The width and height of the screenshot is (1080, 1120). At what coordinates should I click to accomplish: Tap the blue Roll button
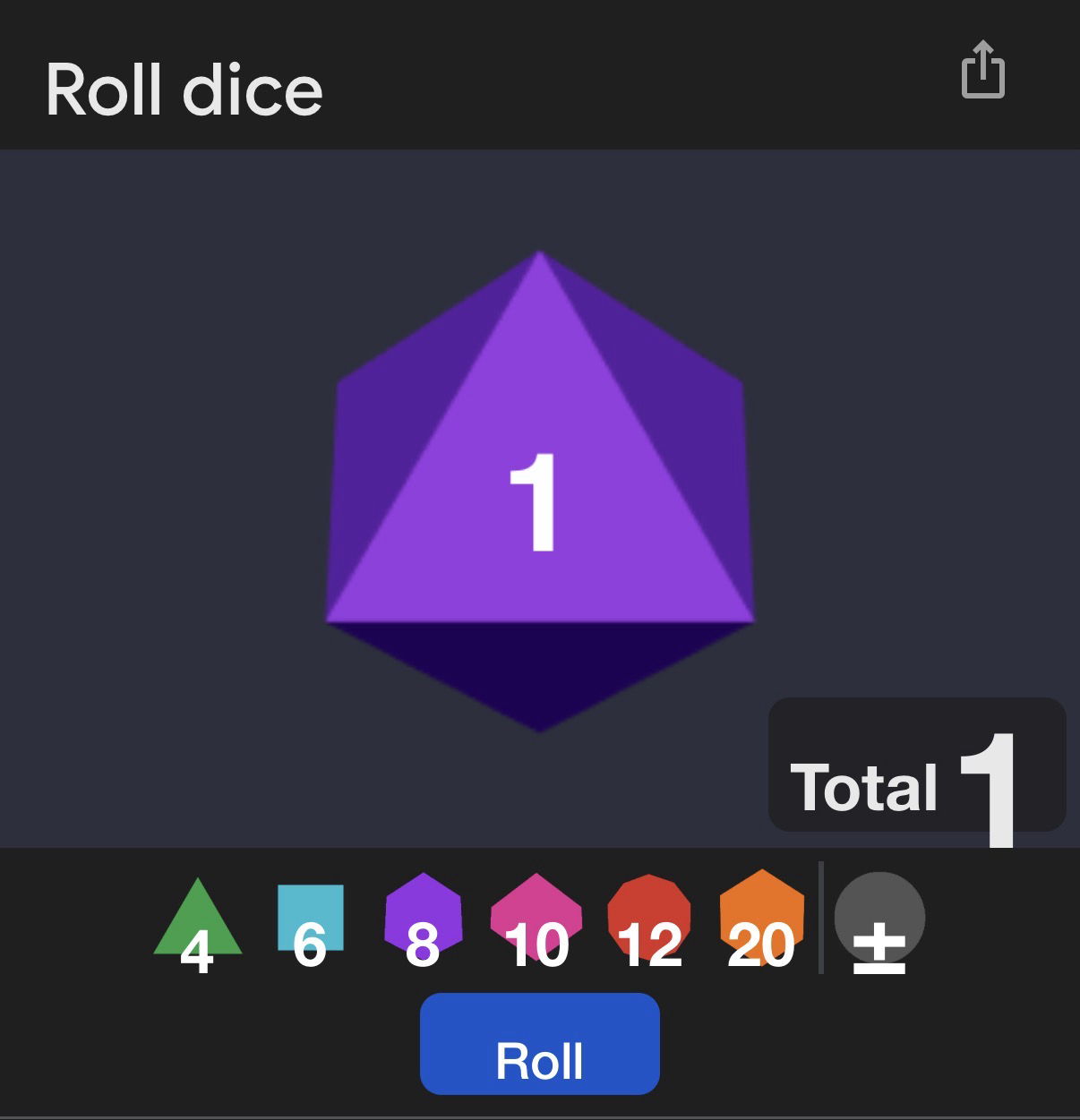click(x=540, y=1044)
